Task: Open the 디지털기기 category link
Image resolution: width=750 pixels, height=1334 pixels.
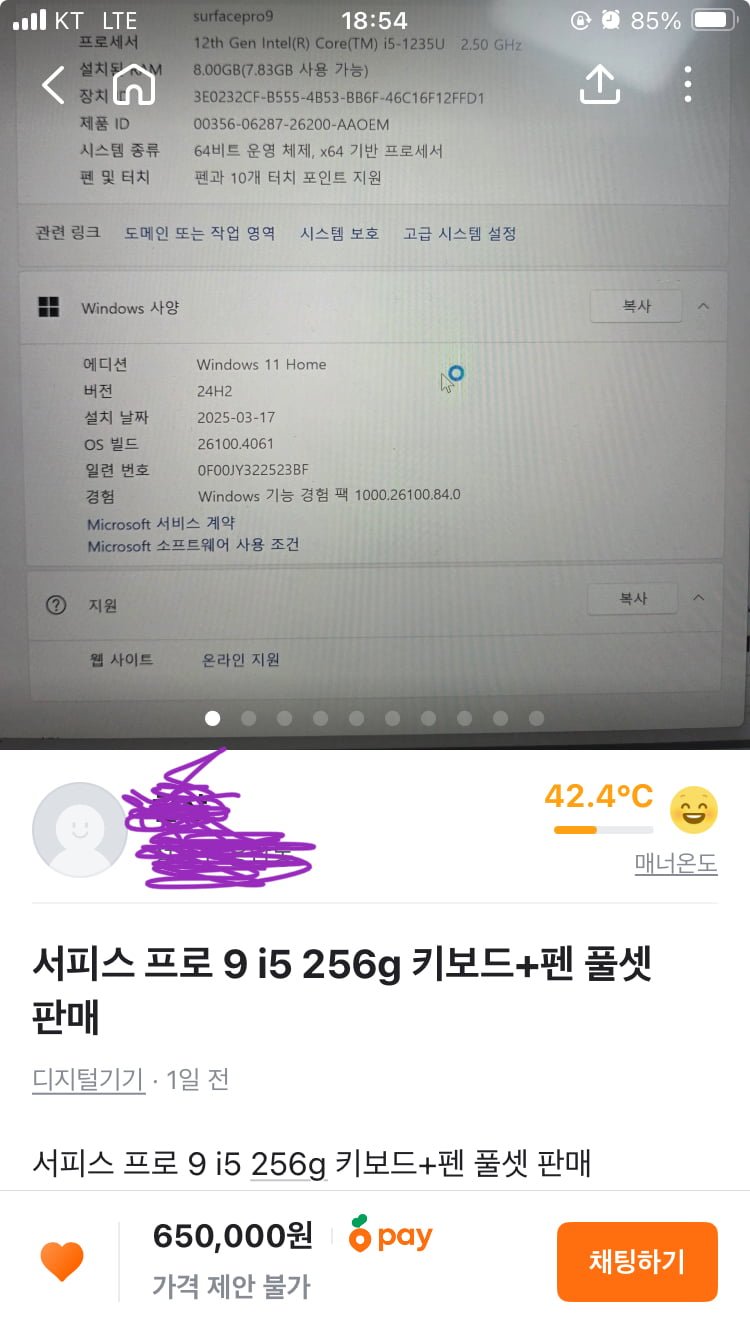Action: (89, 1079)
